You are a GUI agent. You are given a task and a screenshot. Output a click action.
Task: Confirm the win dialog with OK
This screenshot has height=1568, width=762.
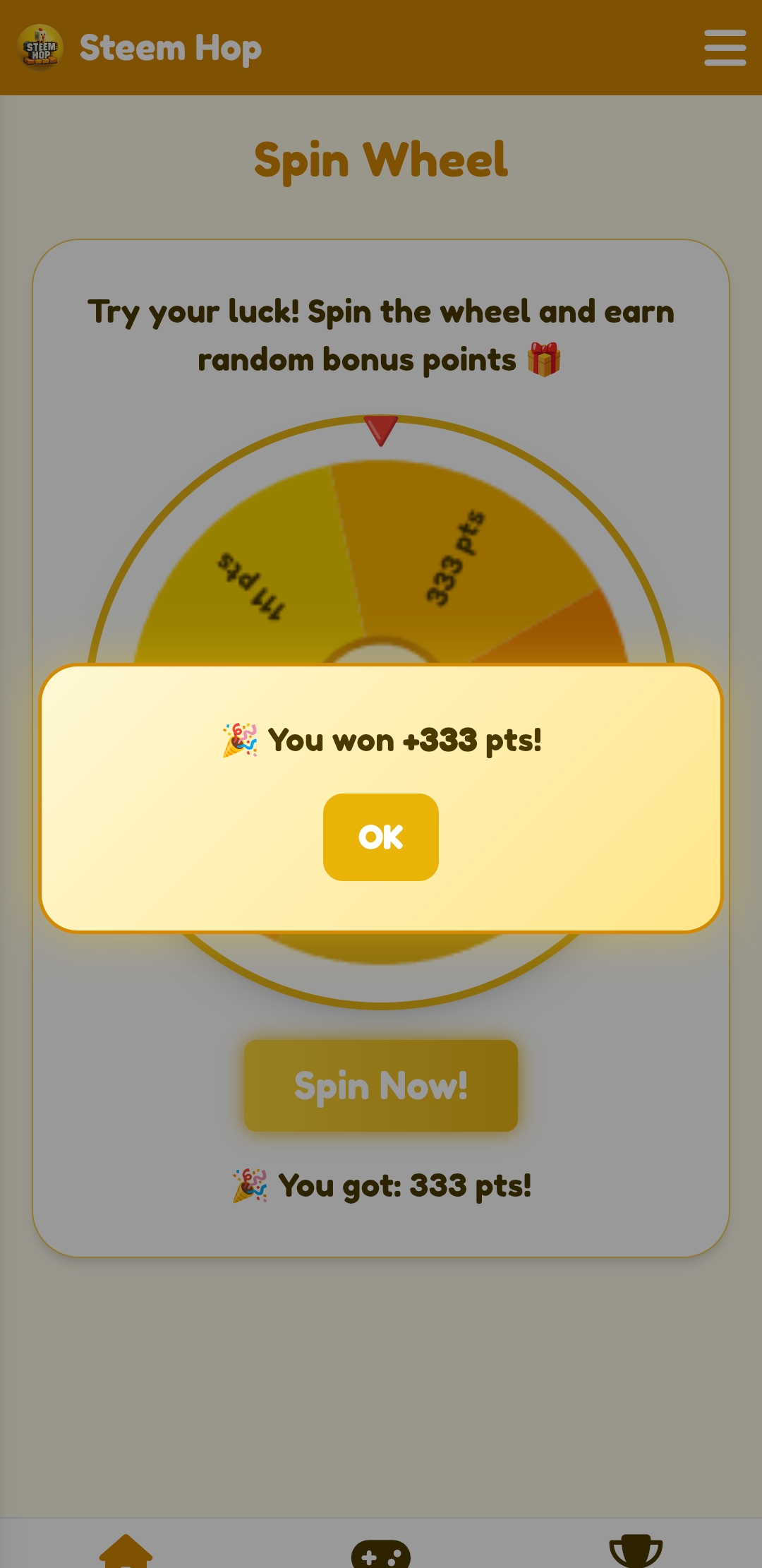[381, 837]
